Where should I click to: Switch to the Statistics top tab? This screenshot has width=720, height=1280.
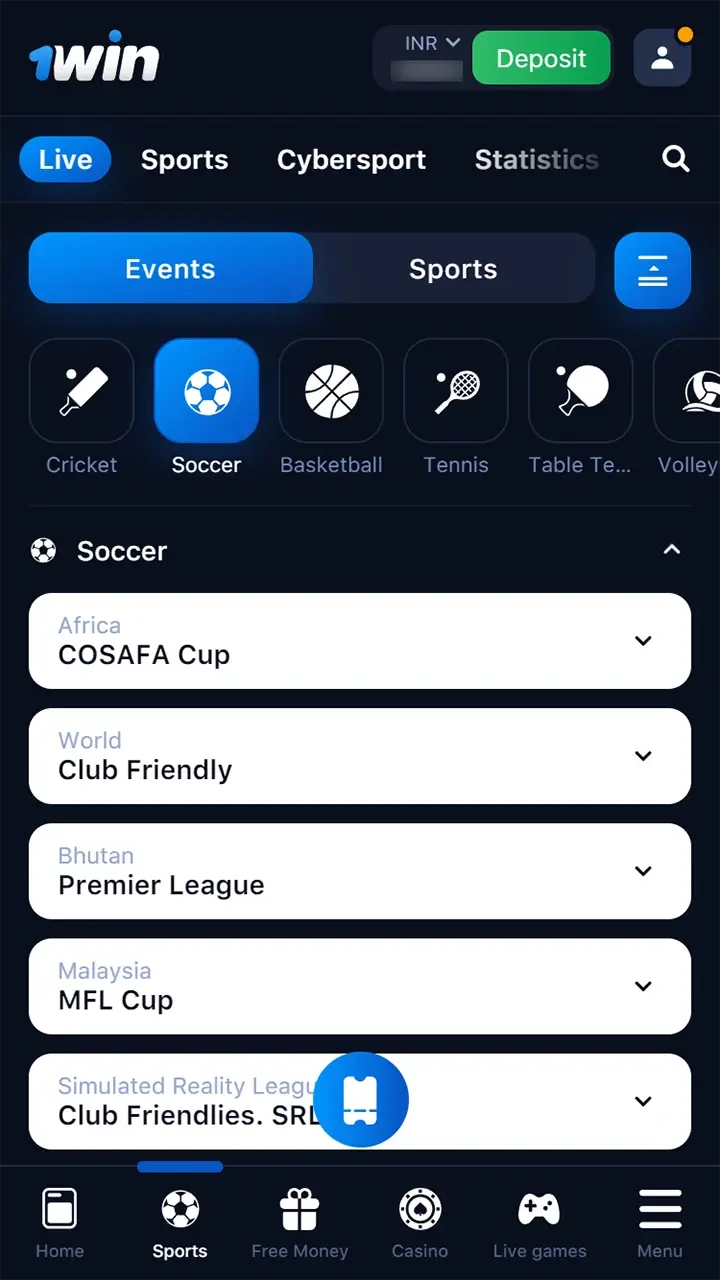point(536,160)
